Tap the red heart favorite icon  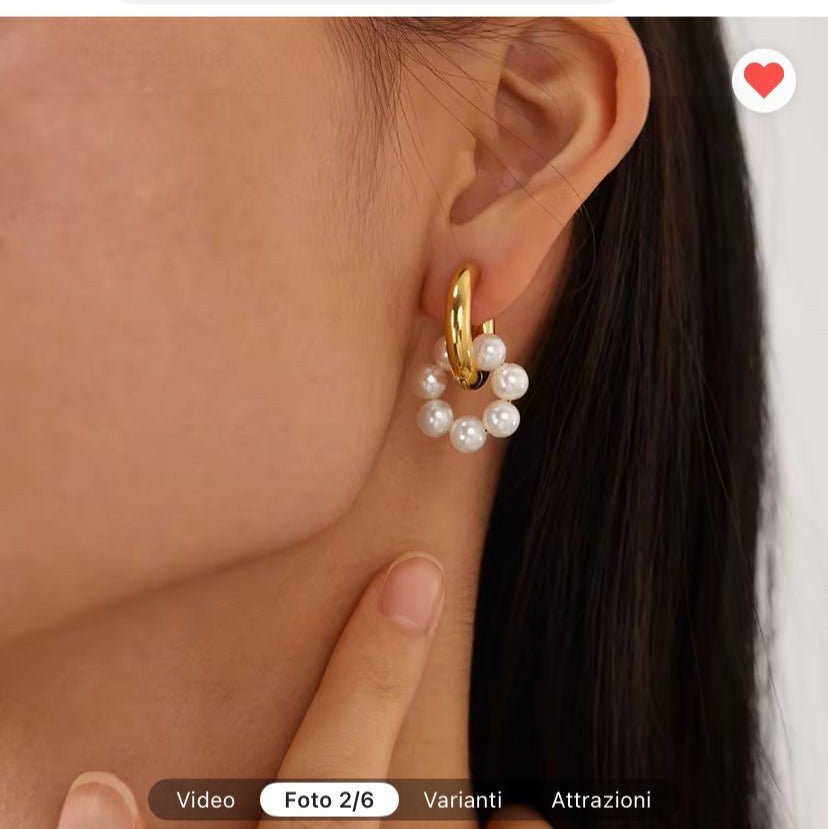point(764,80)
